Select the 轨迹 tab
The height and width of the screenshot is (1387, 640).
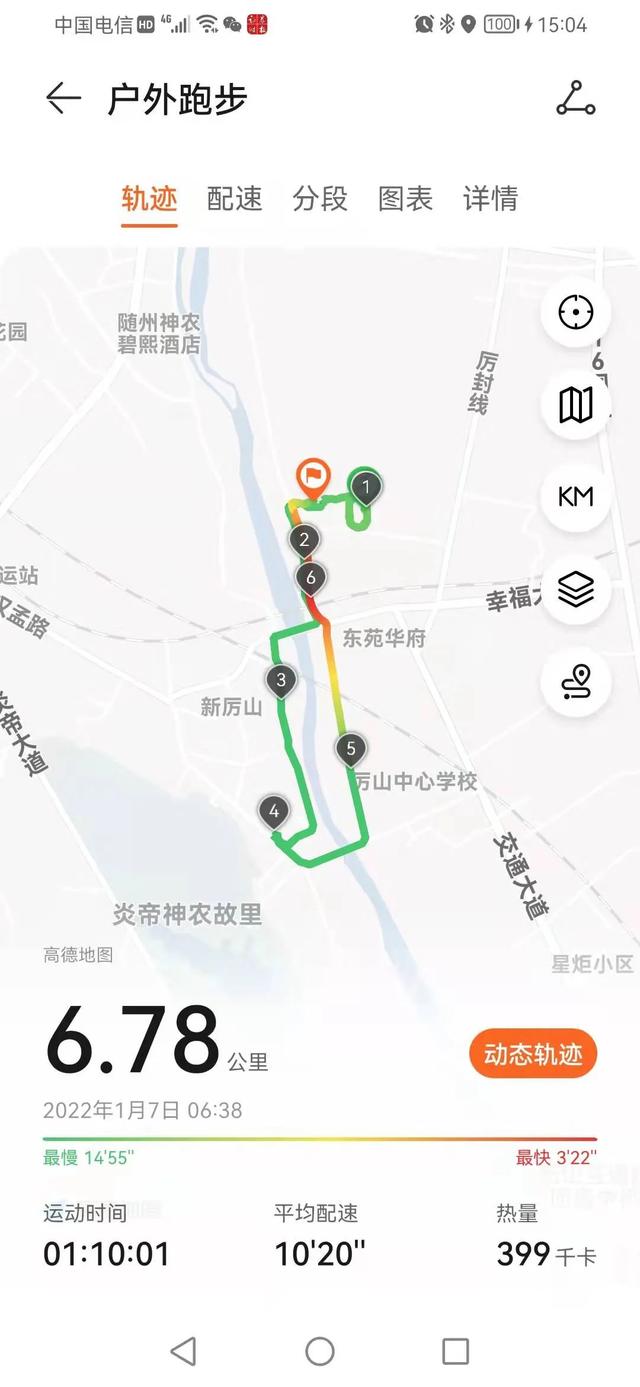coord(149,198)
